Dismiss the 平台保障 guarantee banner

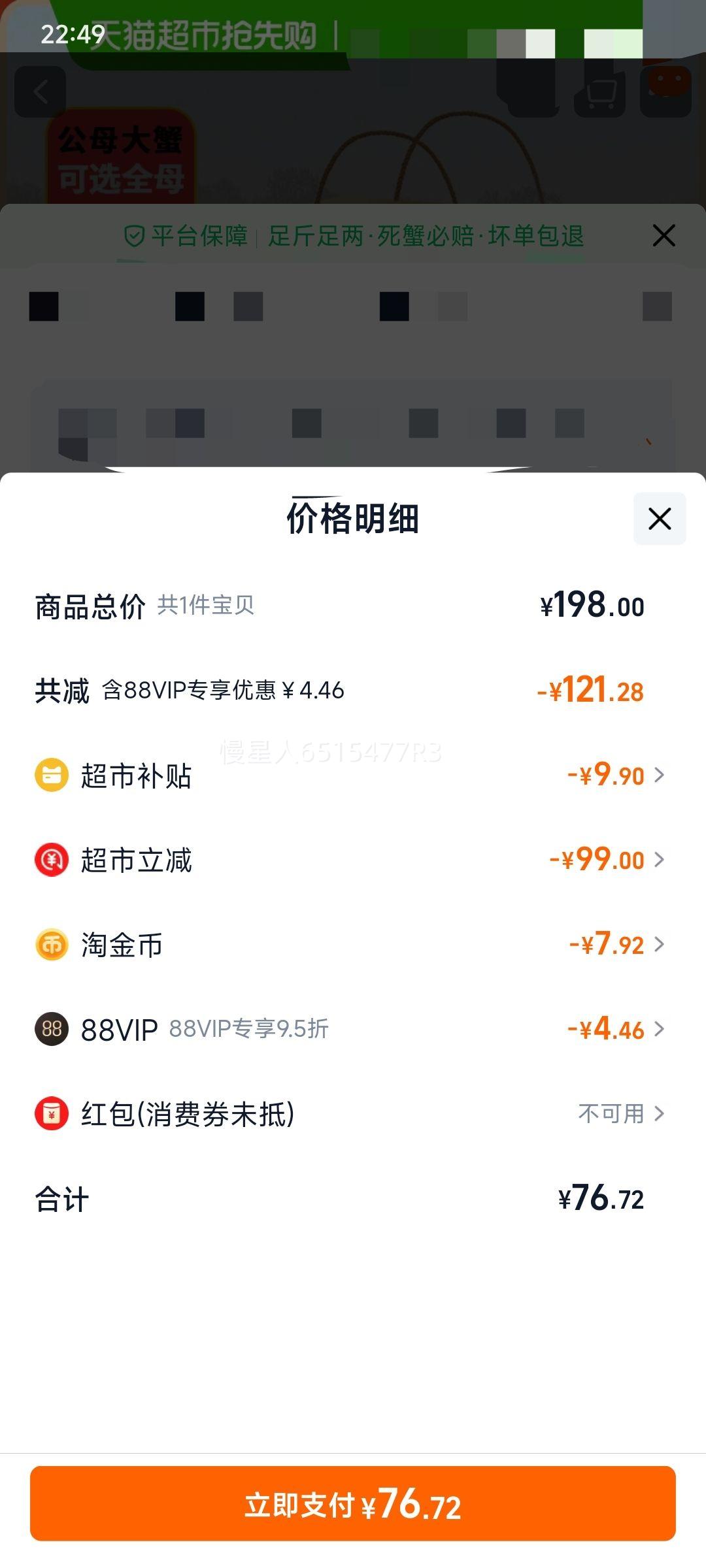(x=663, y=235)
